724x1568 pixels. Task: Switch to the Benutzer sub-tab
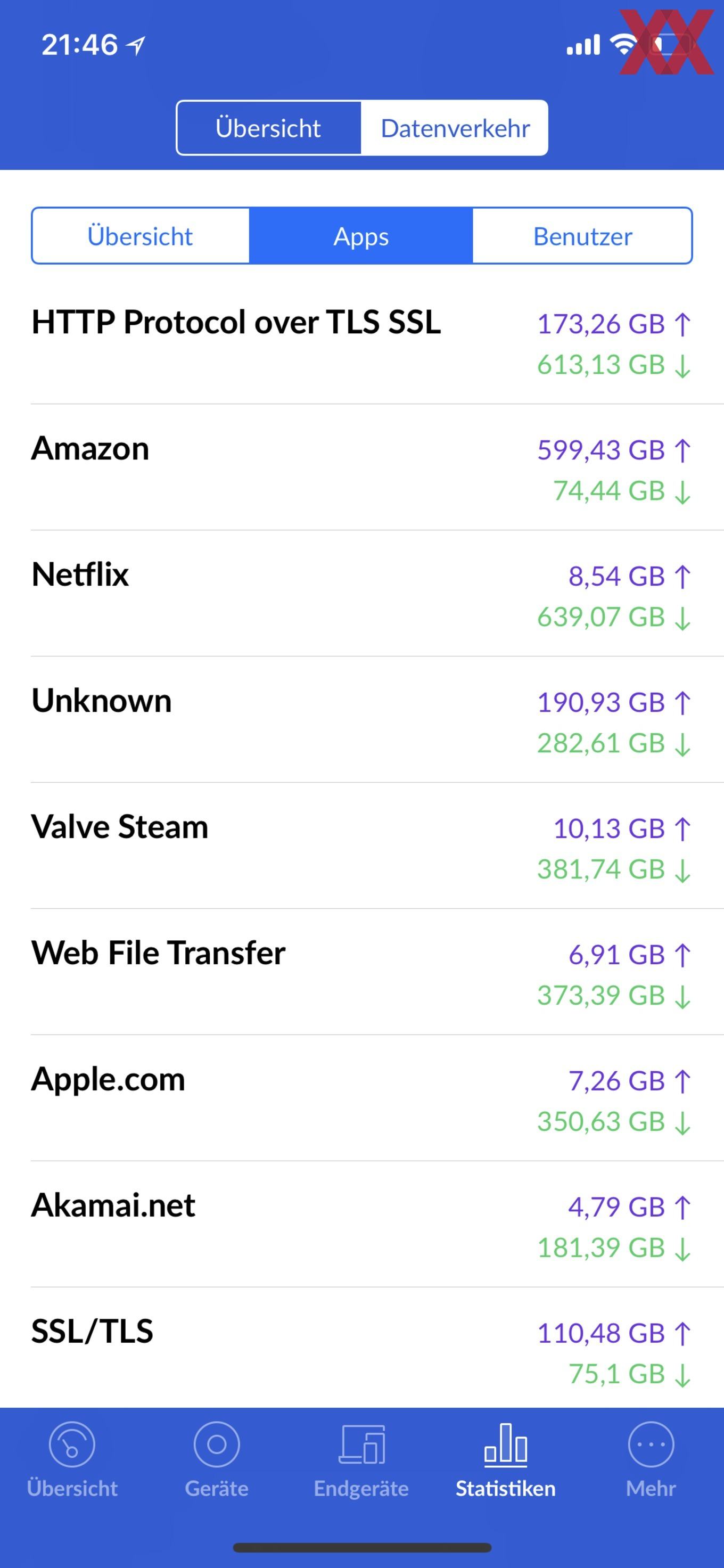click(x=582, y=235)
